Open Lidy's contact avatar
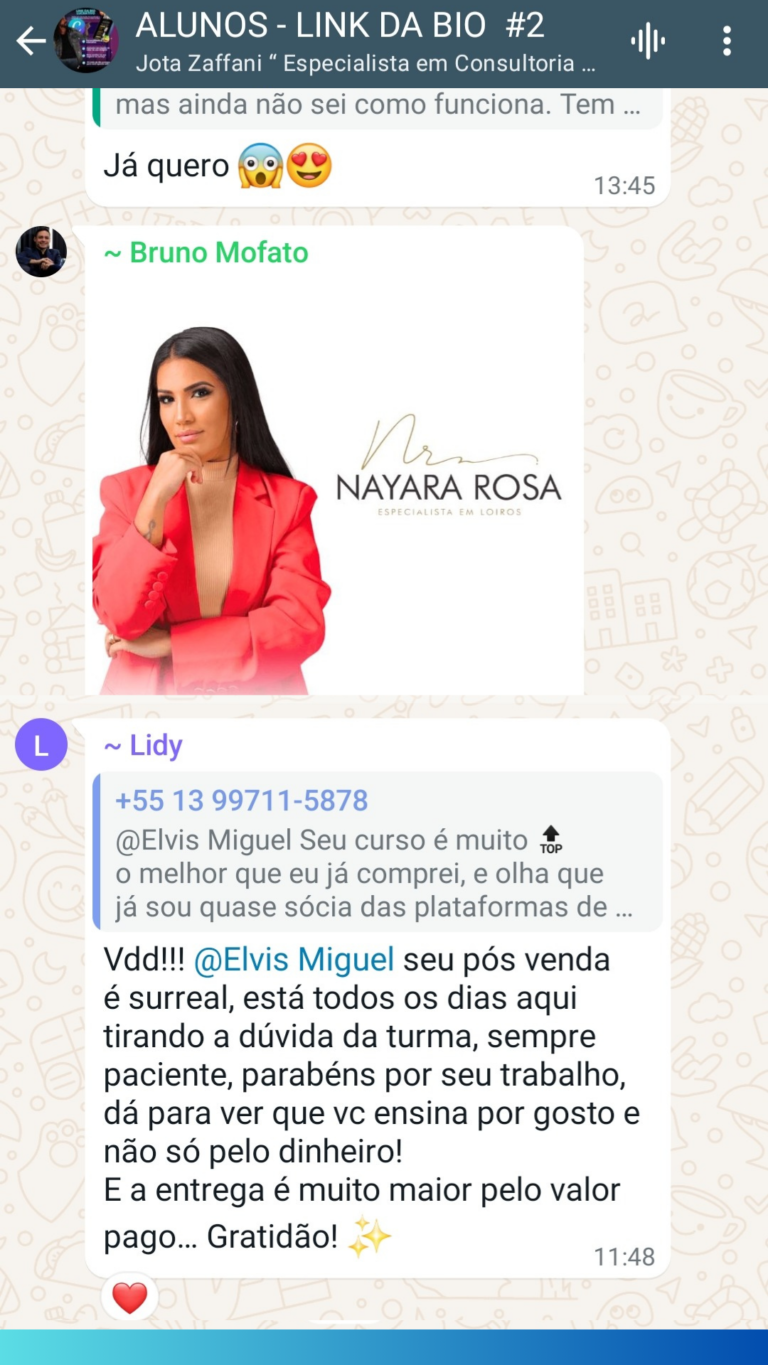 (41, 745)
